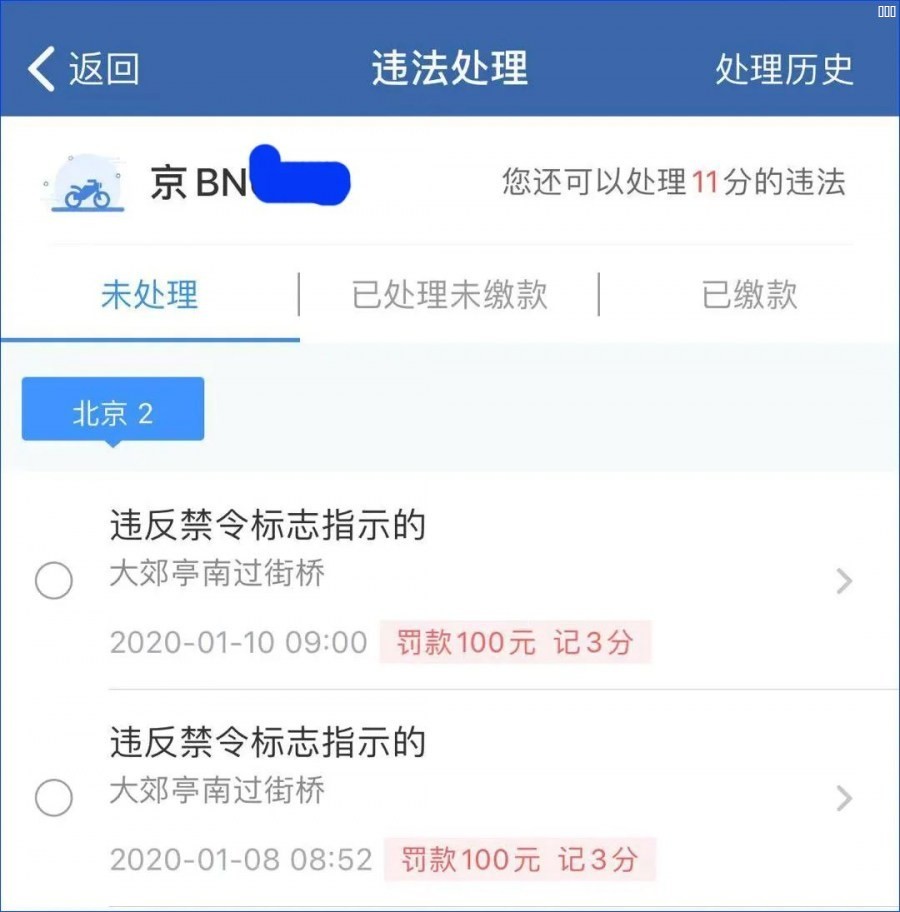Select the 未处理 tab
Image resolution: width=900 pixels, height=912 pixels.
(150, 295)
